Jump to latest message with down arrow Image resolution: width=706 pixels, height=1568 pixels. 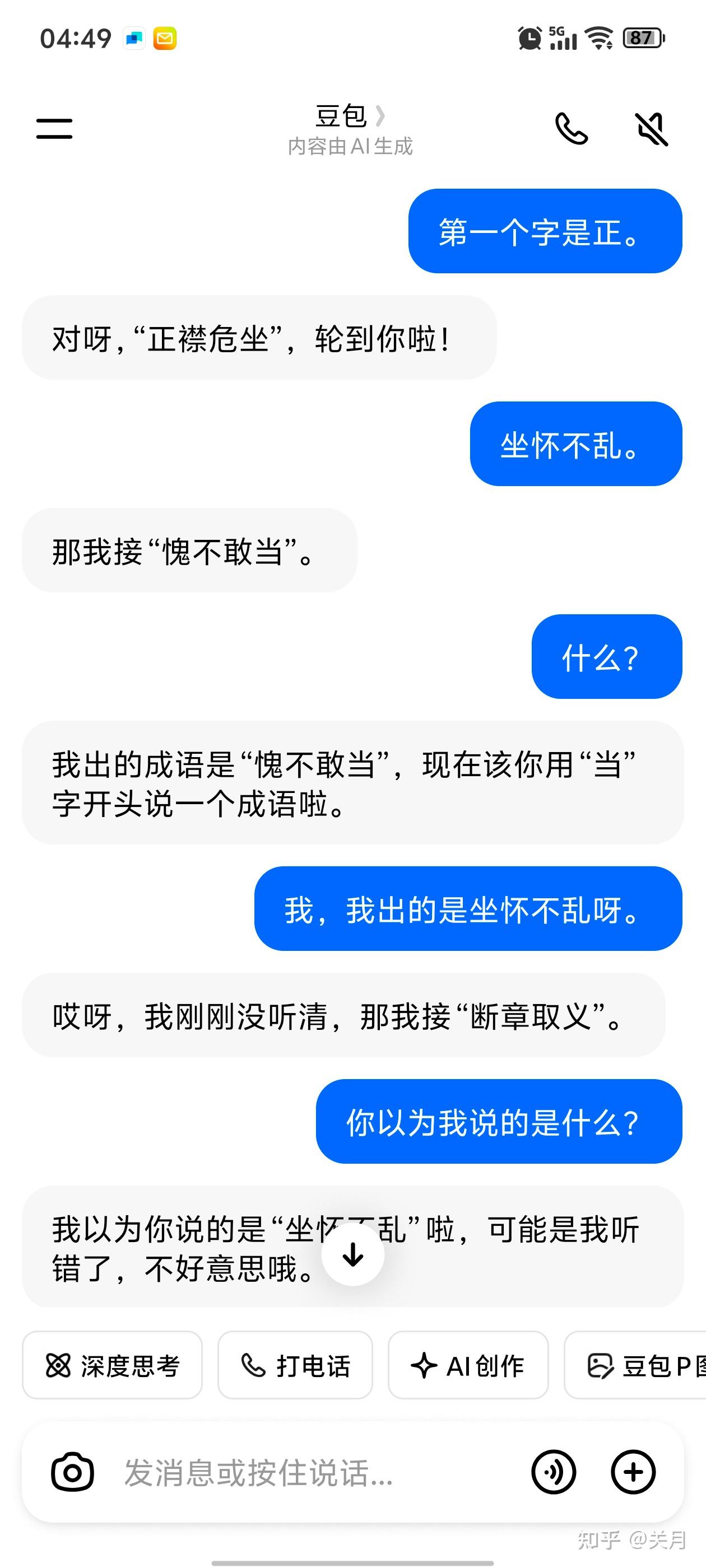pos(352,1254)
